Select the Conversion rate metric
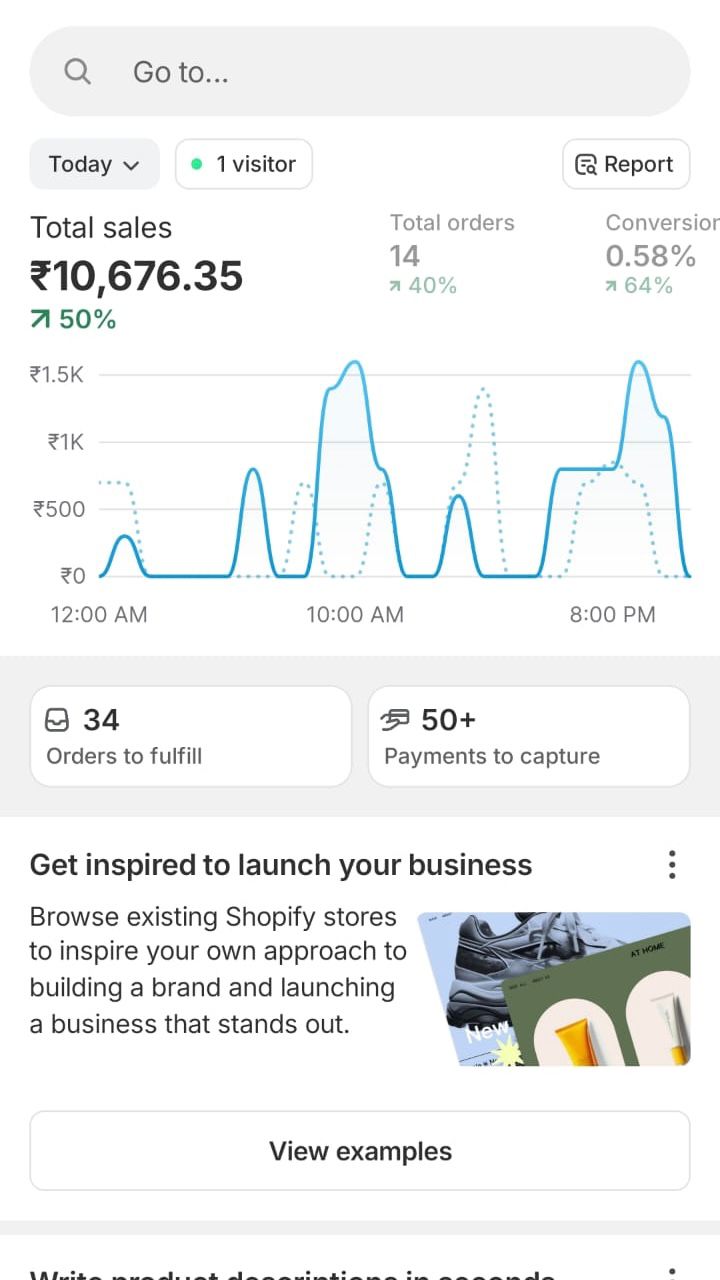This screenshot has width=720, height=1280. pyautogui.click(x=660, y=254)
